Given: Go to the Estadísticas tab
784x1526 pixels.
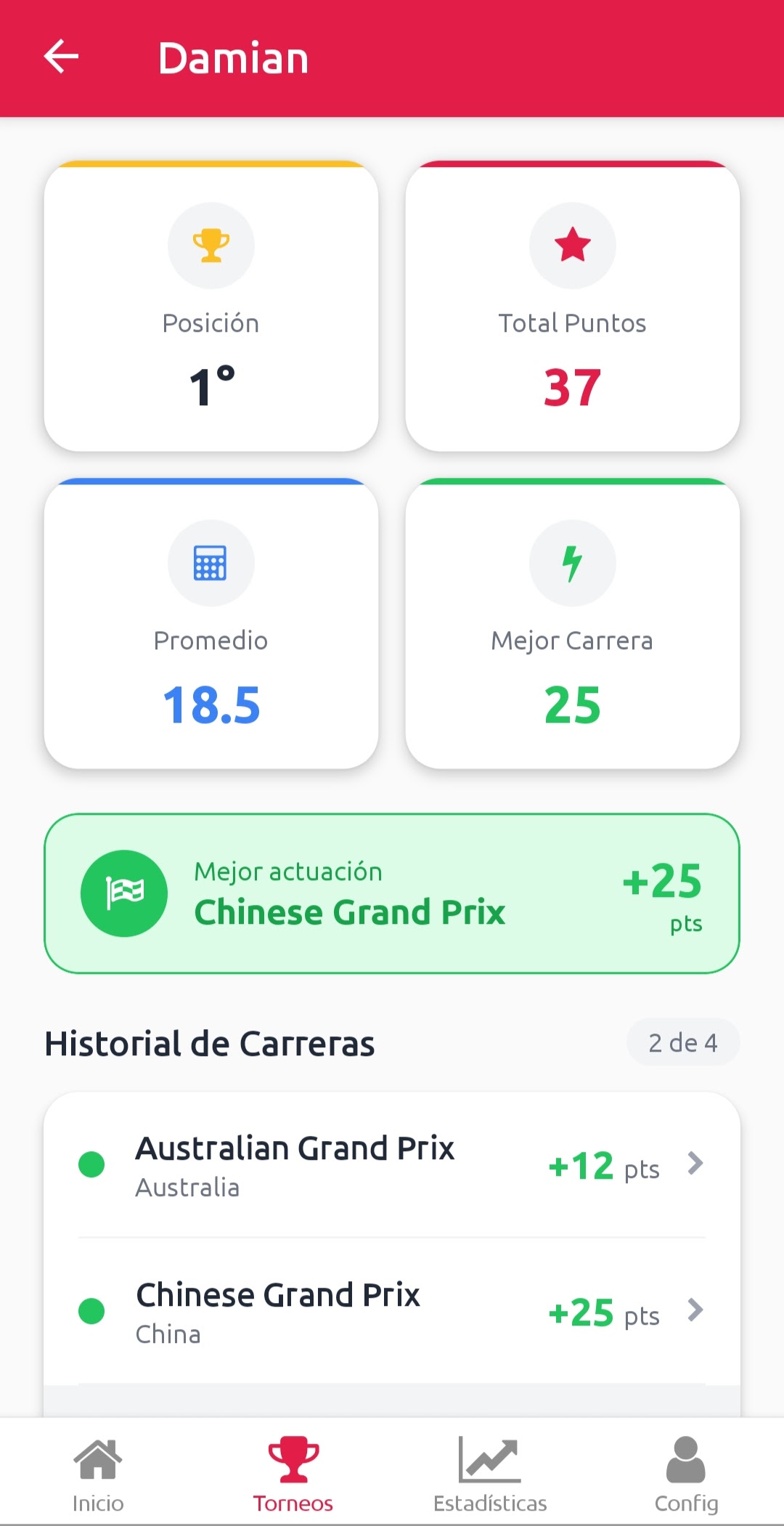Looking at the screenshot, I should coord(490,1474).
